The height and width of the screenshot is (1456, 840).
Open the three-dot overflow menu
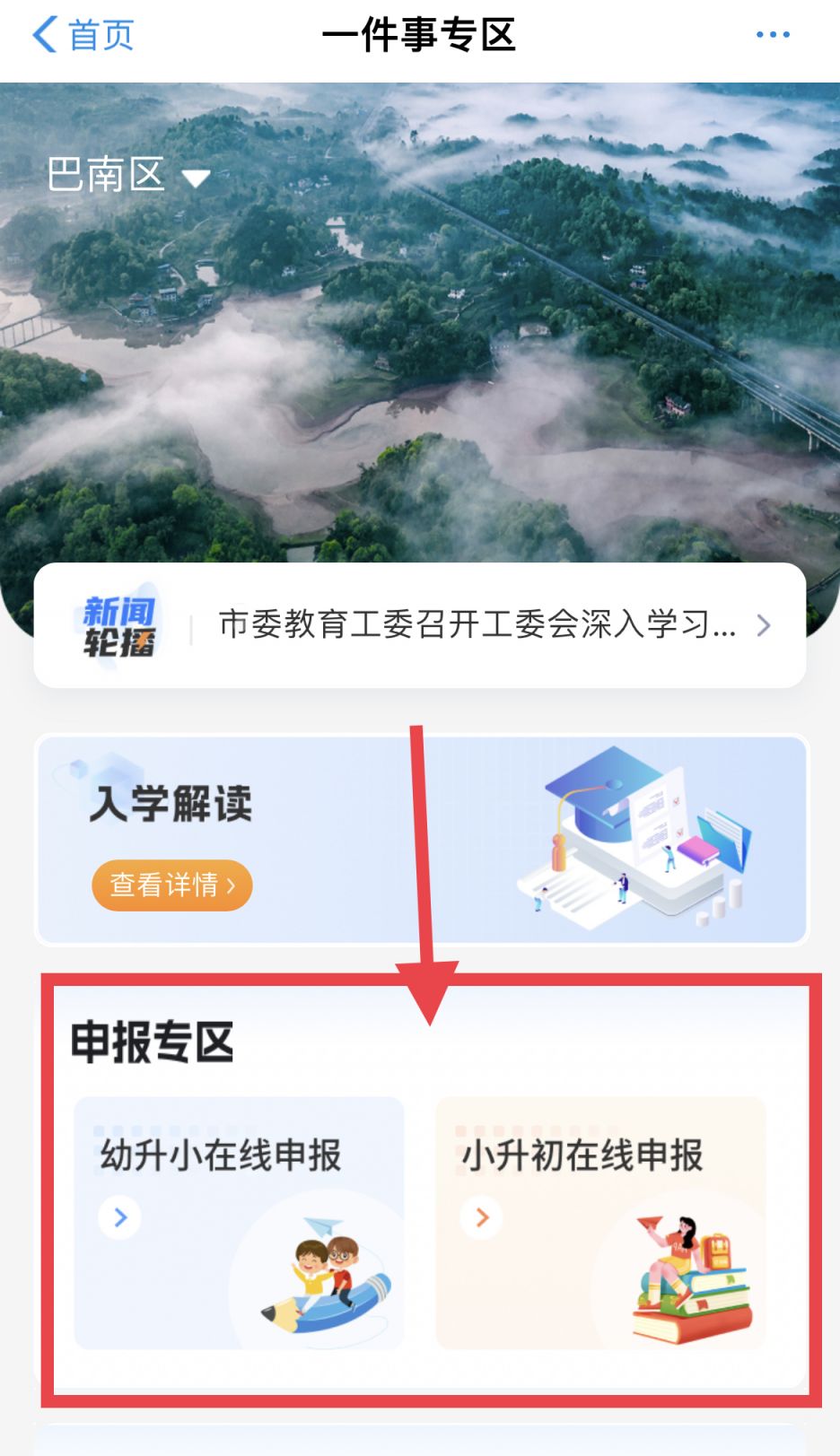(x=772, y=35)
